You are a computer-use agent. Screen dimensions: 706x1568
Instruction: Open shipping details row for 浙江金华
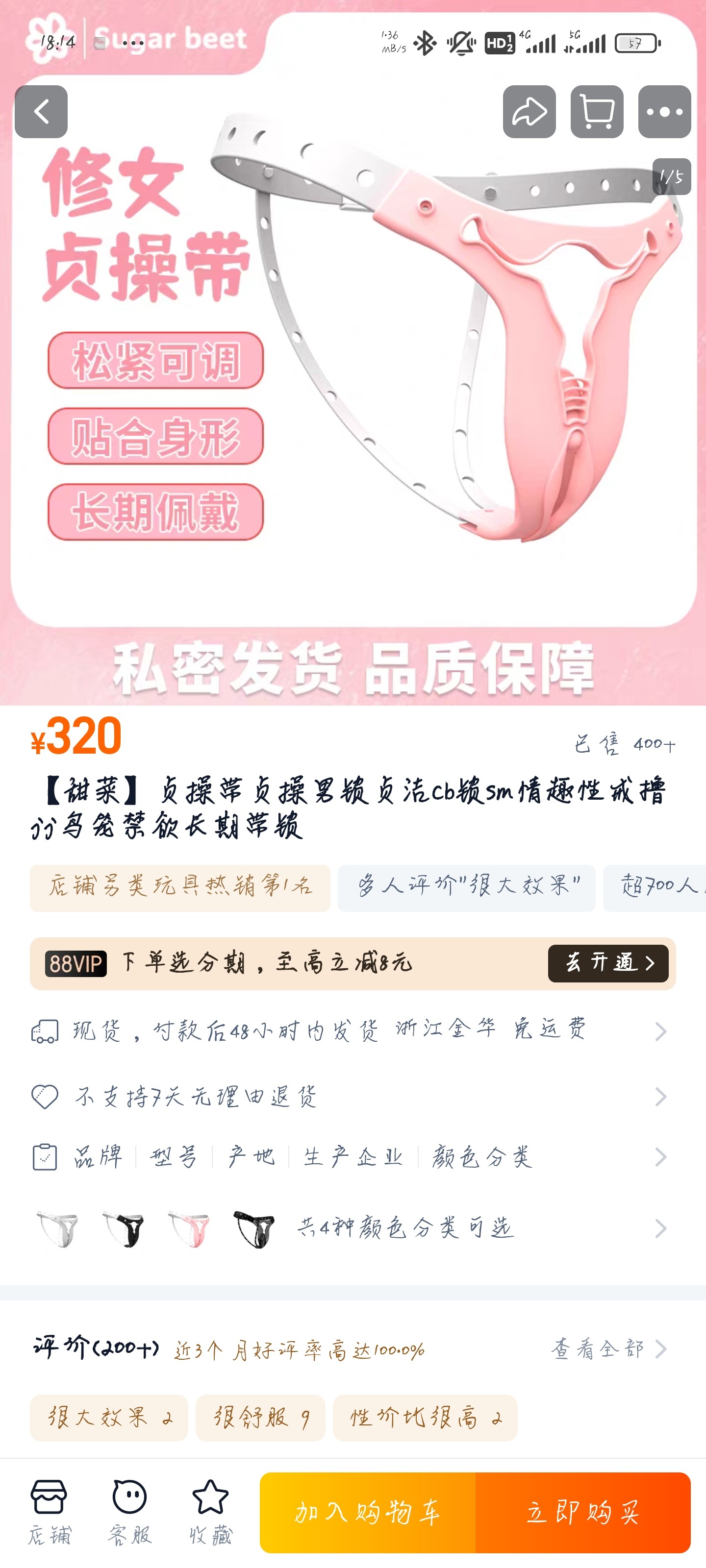pos(353,1030)
